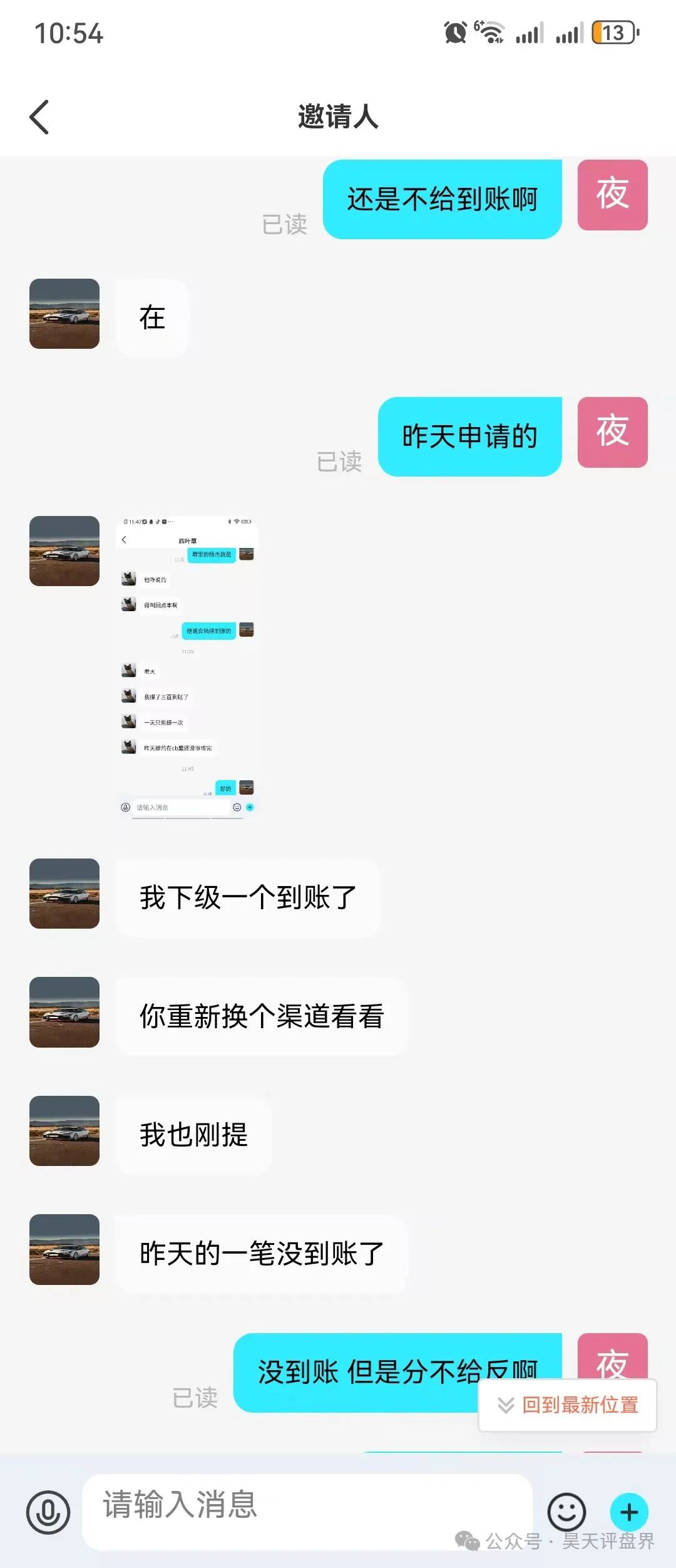Switch to voice input microphone
Screen dimensions: 676x1568
click(48, 1512)
